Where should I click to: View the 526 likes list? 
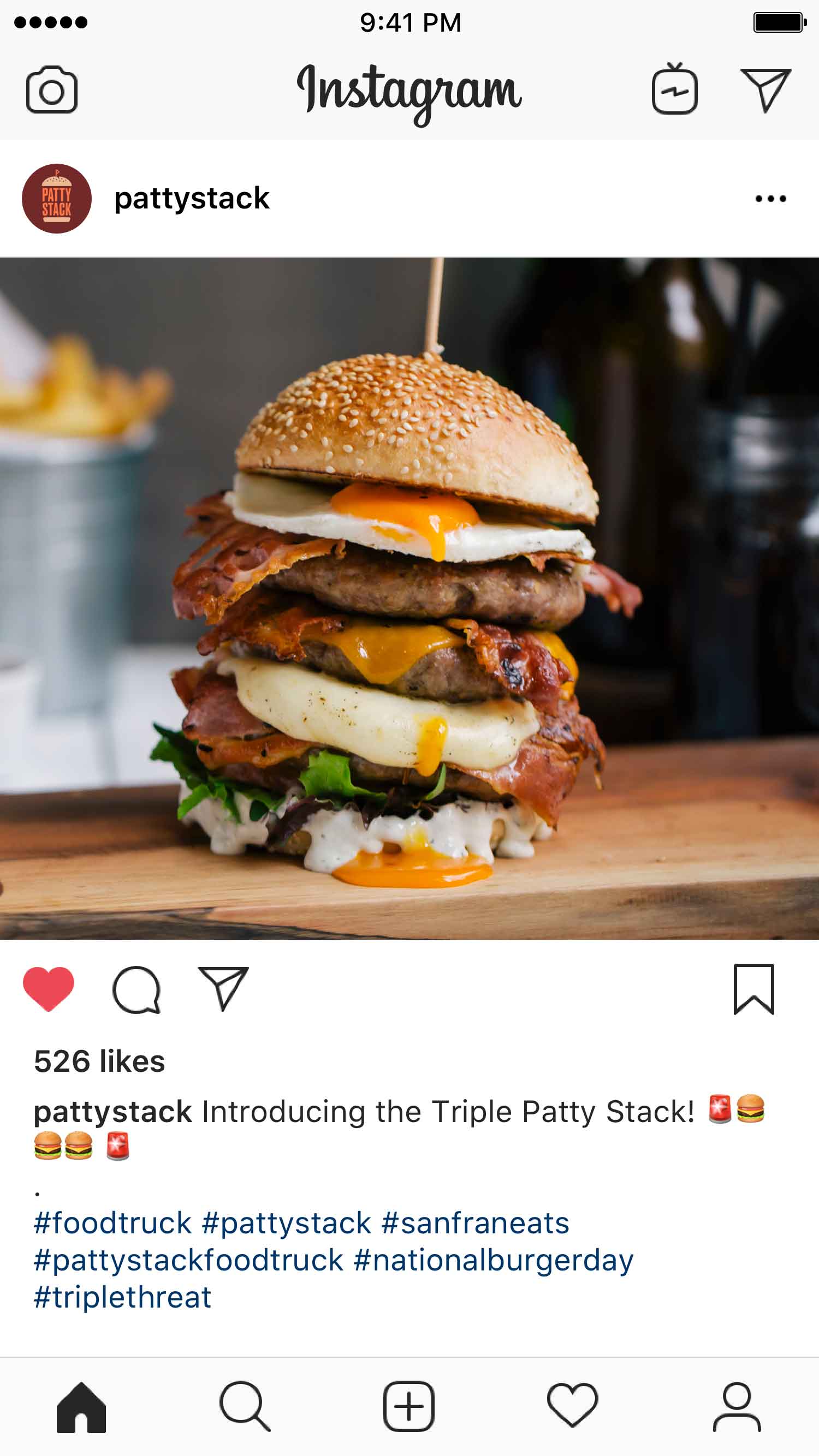[99, 1061]
